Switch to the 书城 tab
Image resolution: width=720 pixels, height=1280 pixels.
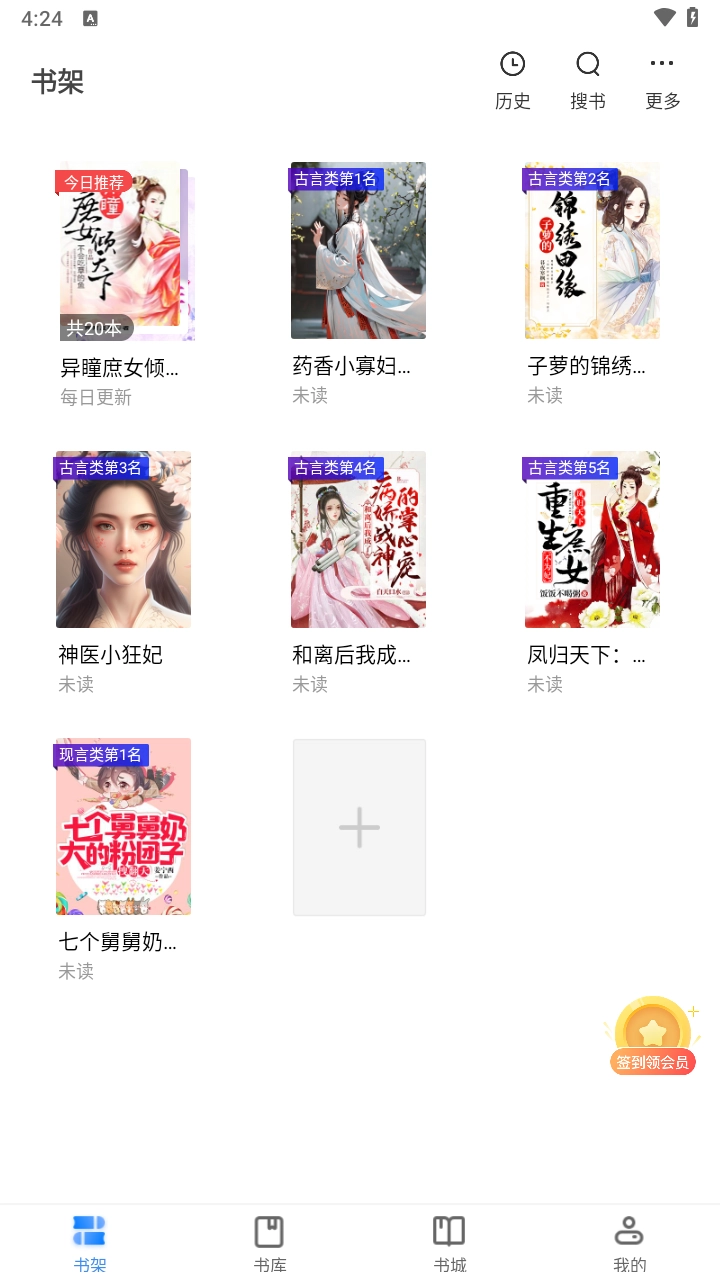point(450,1243)
